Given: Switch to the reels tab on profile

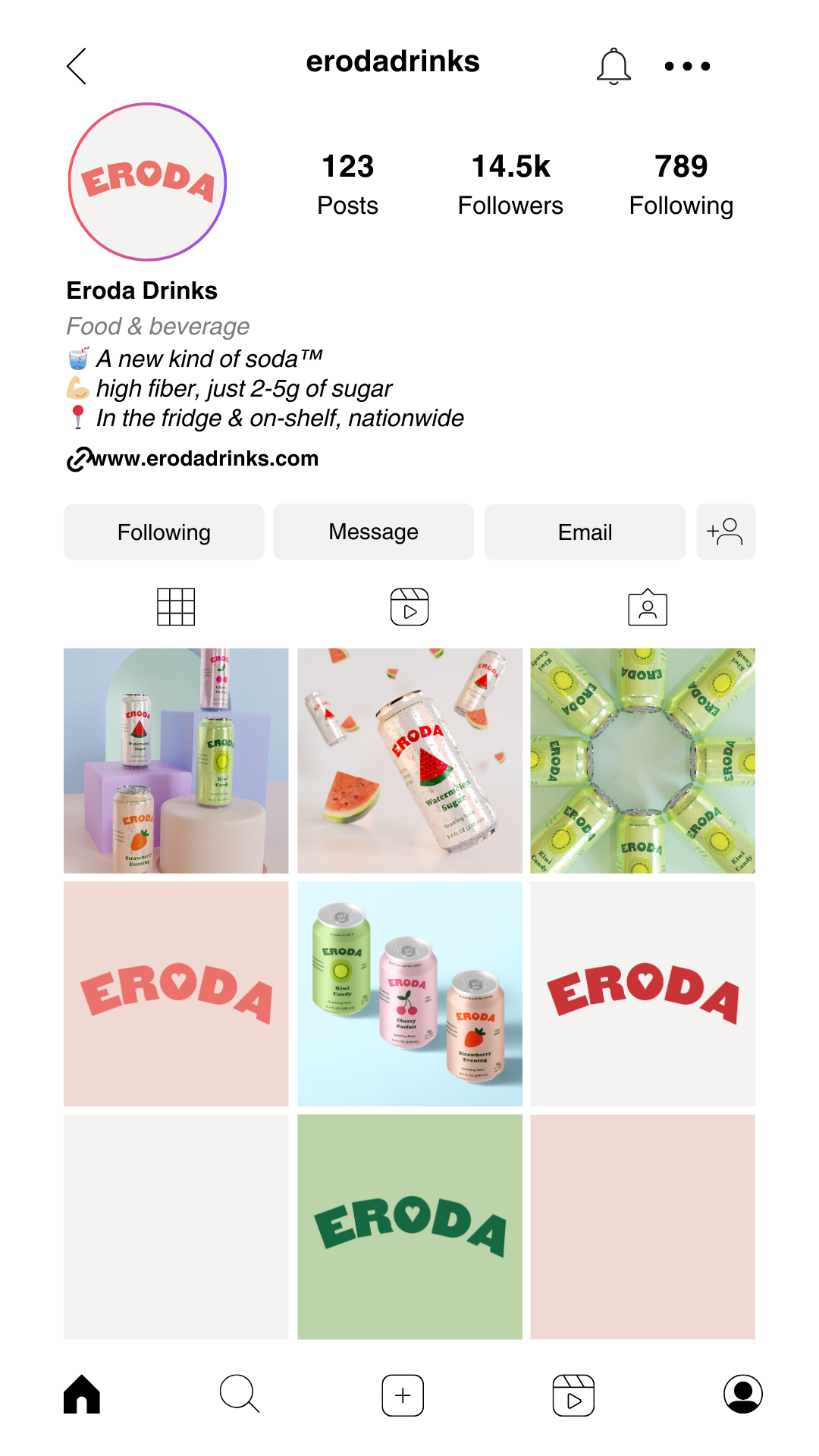Looking at the screenshot, I should click(x=409, y=607).
